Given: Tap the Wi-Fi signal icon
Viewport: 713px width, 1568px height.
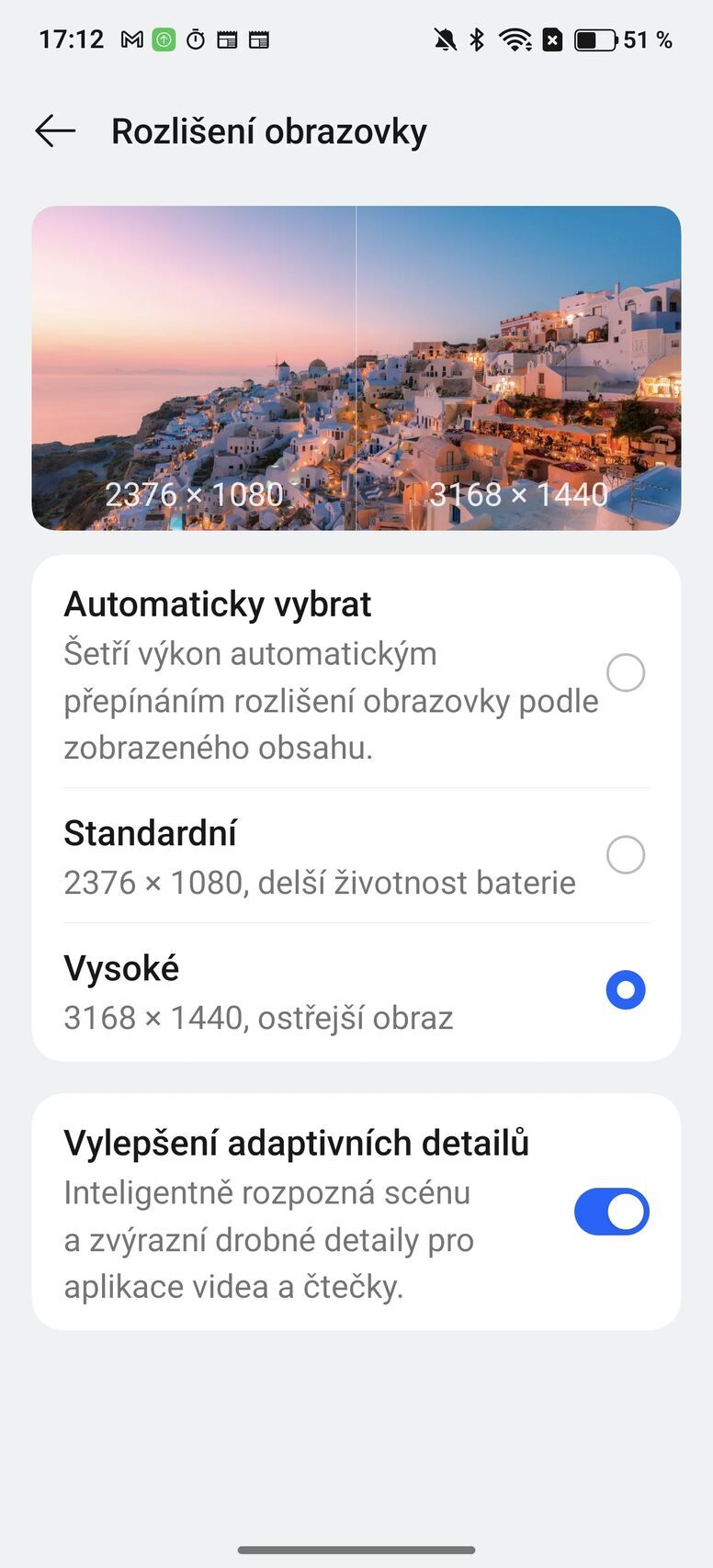Looking at the screenshot, I should (x=513, y=39).
